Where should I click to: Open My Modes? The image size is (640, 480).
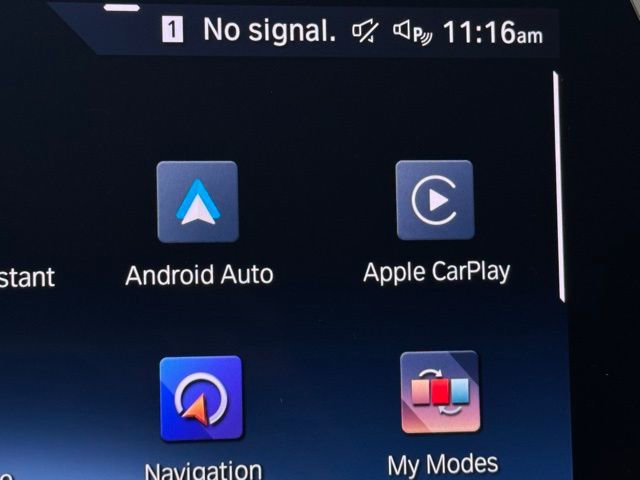(x=440, y=392)
